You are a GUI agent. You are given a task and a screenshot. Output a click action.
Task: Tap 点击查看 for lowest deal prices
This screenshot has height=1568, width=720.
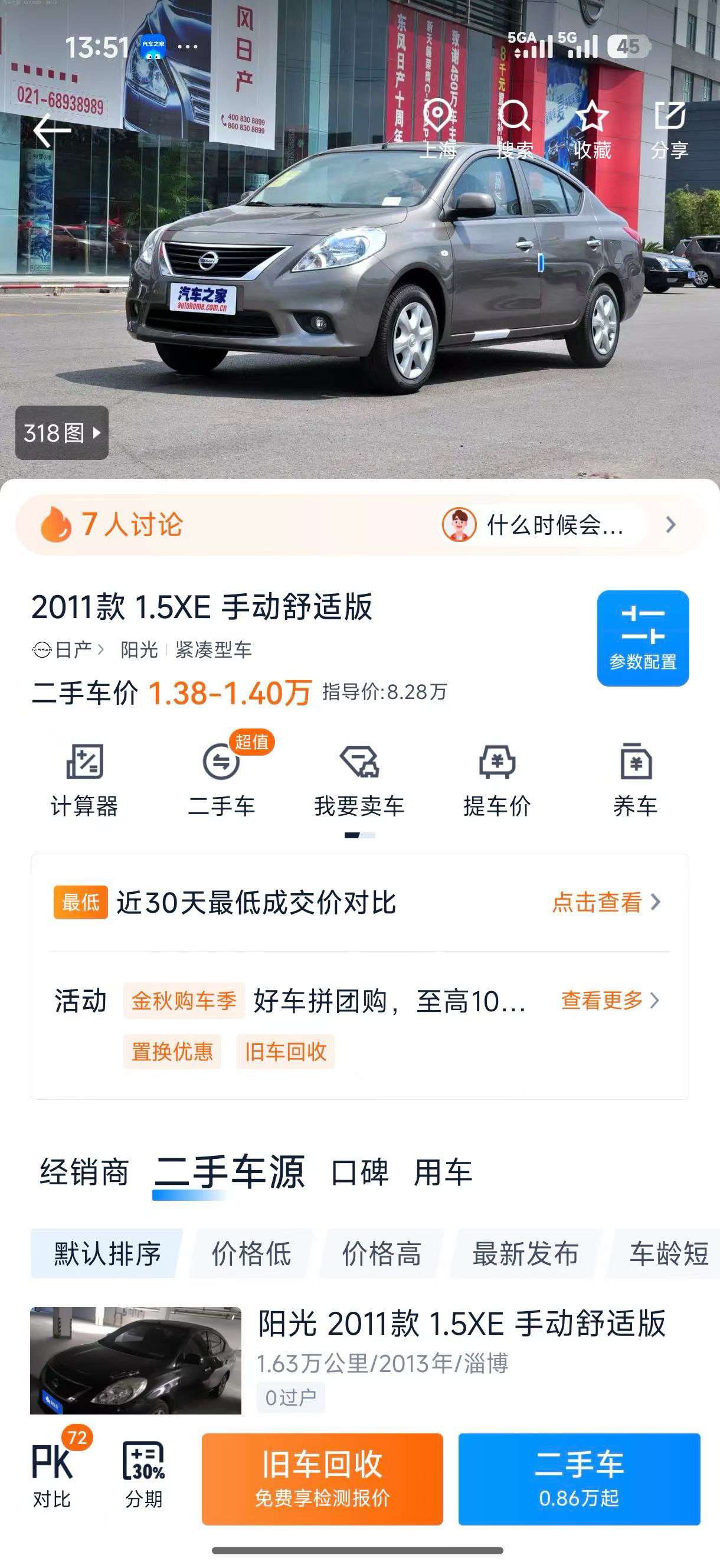click(x=606, y=902)
